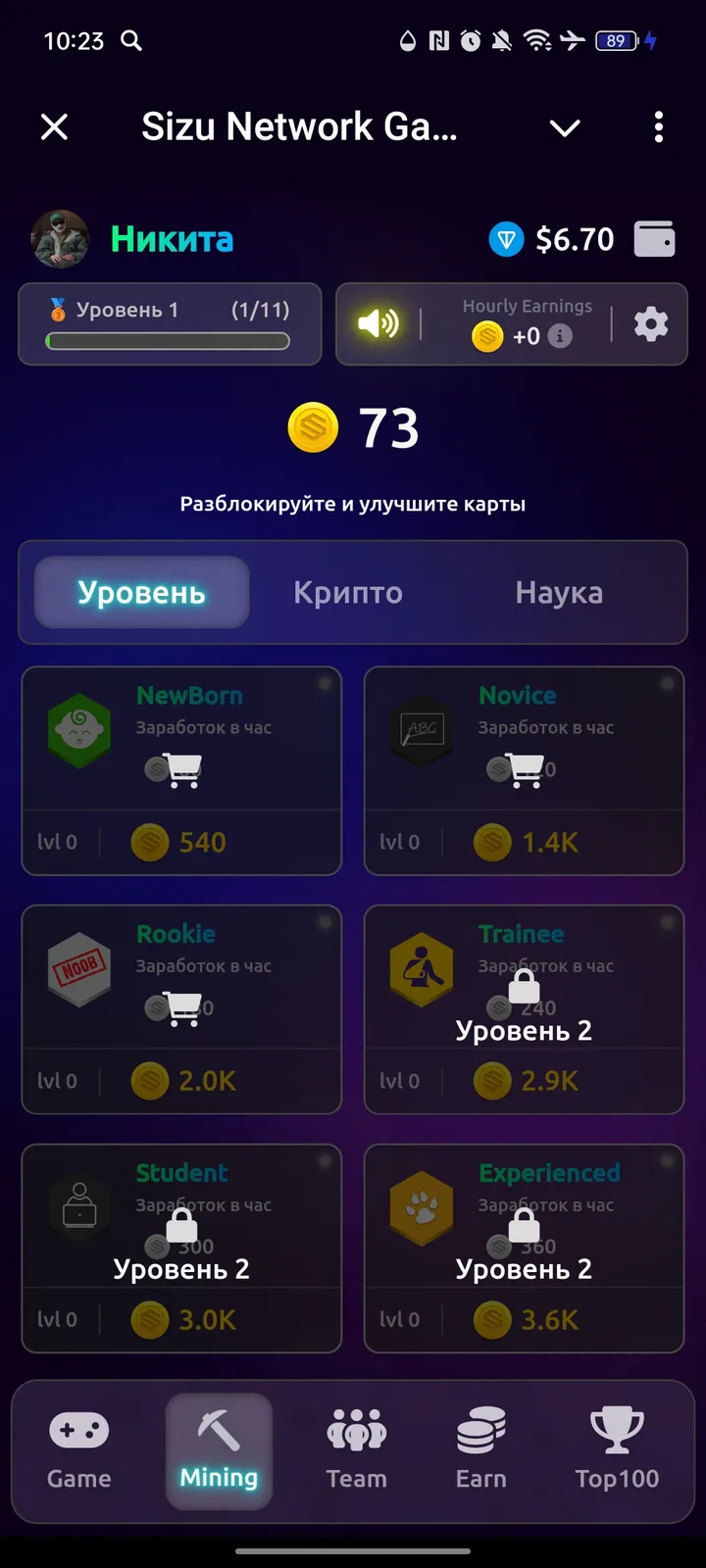The image size is (706, 1568).
Task: Switch to the Наука tab
Action: 559,593
